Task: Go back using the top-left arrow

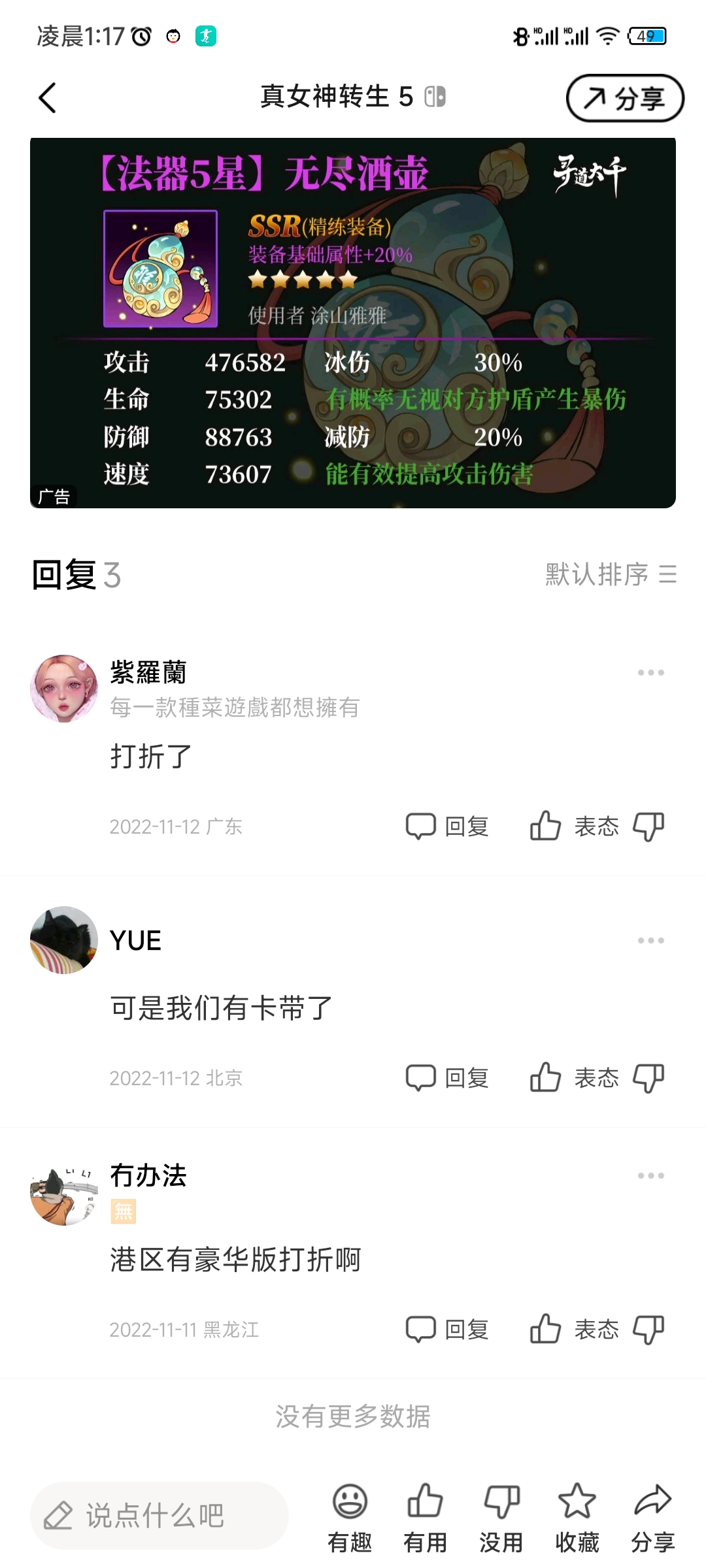Action: [47, 98]
